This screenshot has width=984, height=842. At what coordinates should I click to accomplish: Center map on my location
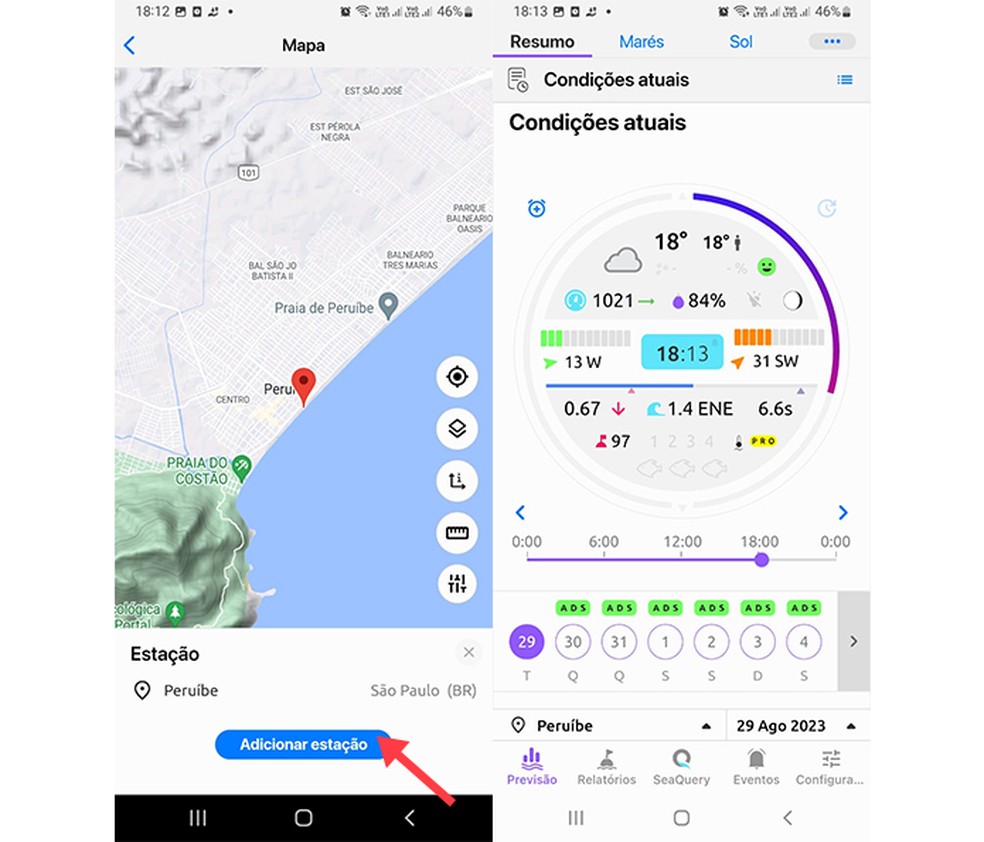pyautogui.click(x=457, y=377)
